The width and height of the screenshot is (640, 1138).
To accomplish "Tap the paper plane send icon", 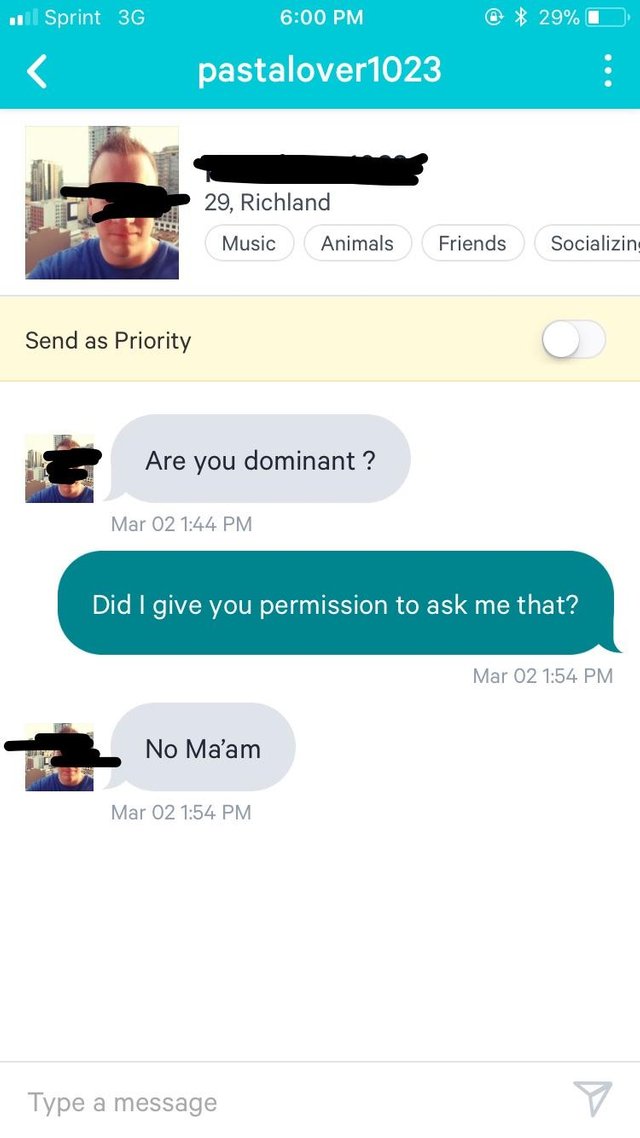I will click(593, 1099).
